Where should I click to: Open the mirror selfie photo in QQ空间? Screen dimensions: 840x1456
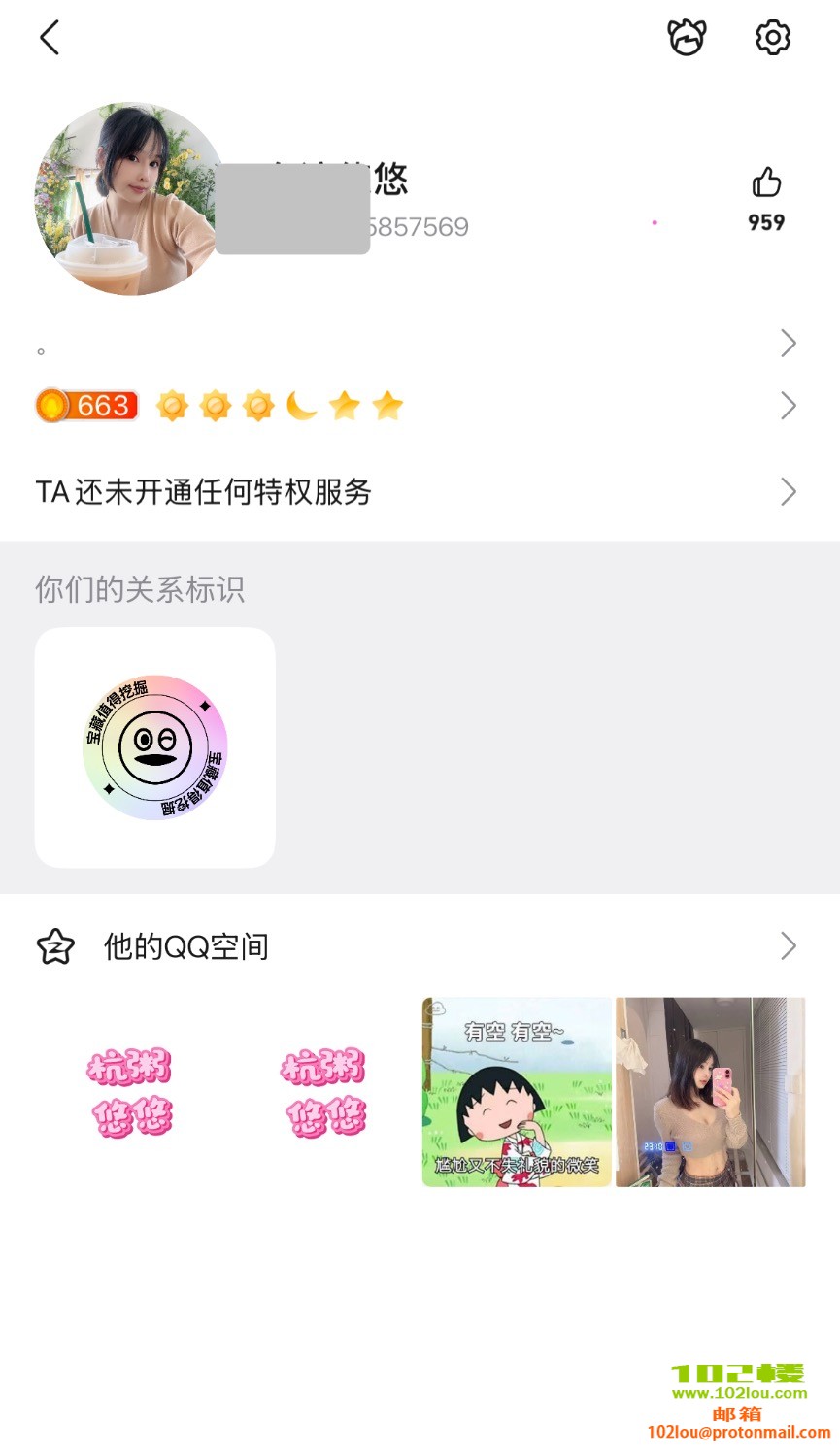pyautogui.click(x=711, y=1092)
